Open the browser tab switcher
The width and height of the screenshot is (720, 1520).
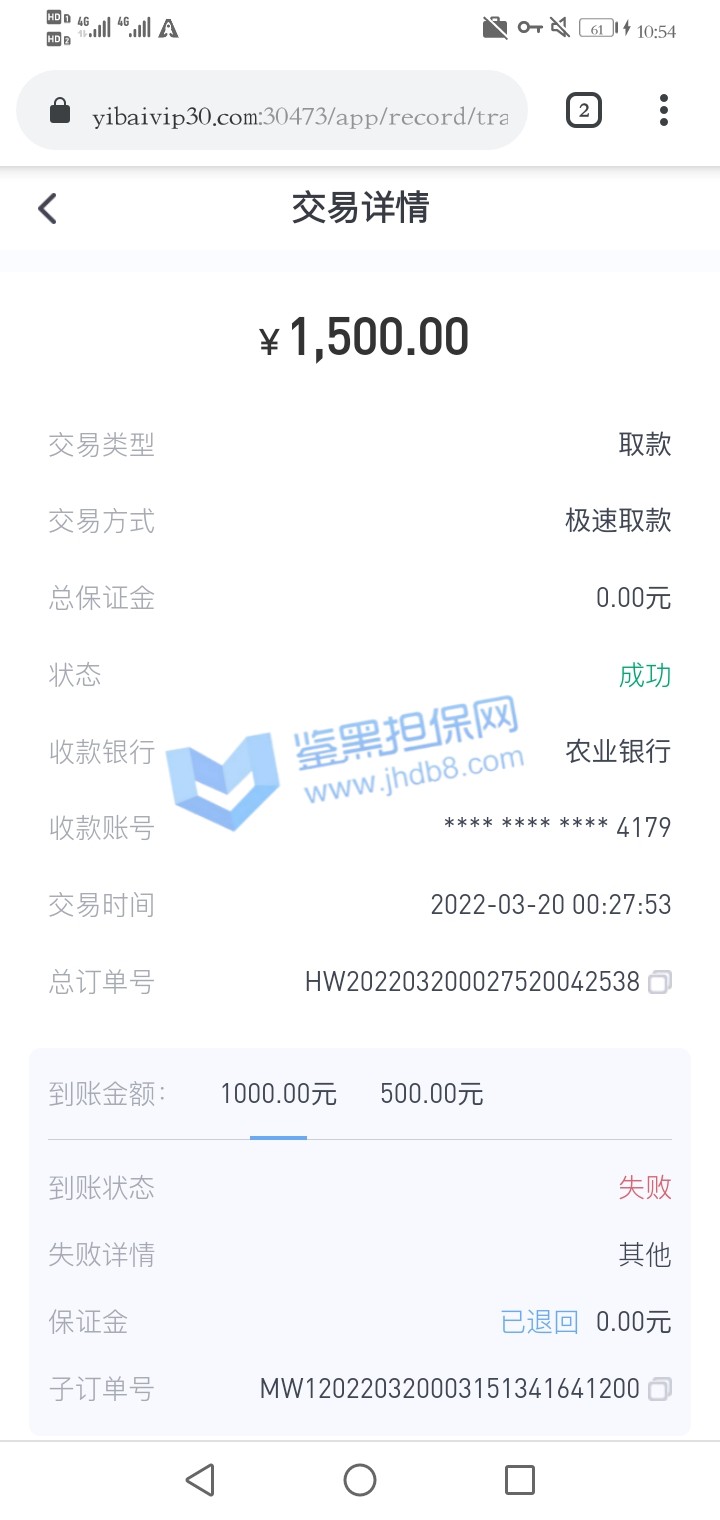(584, 111)
